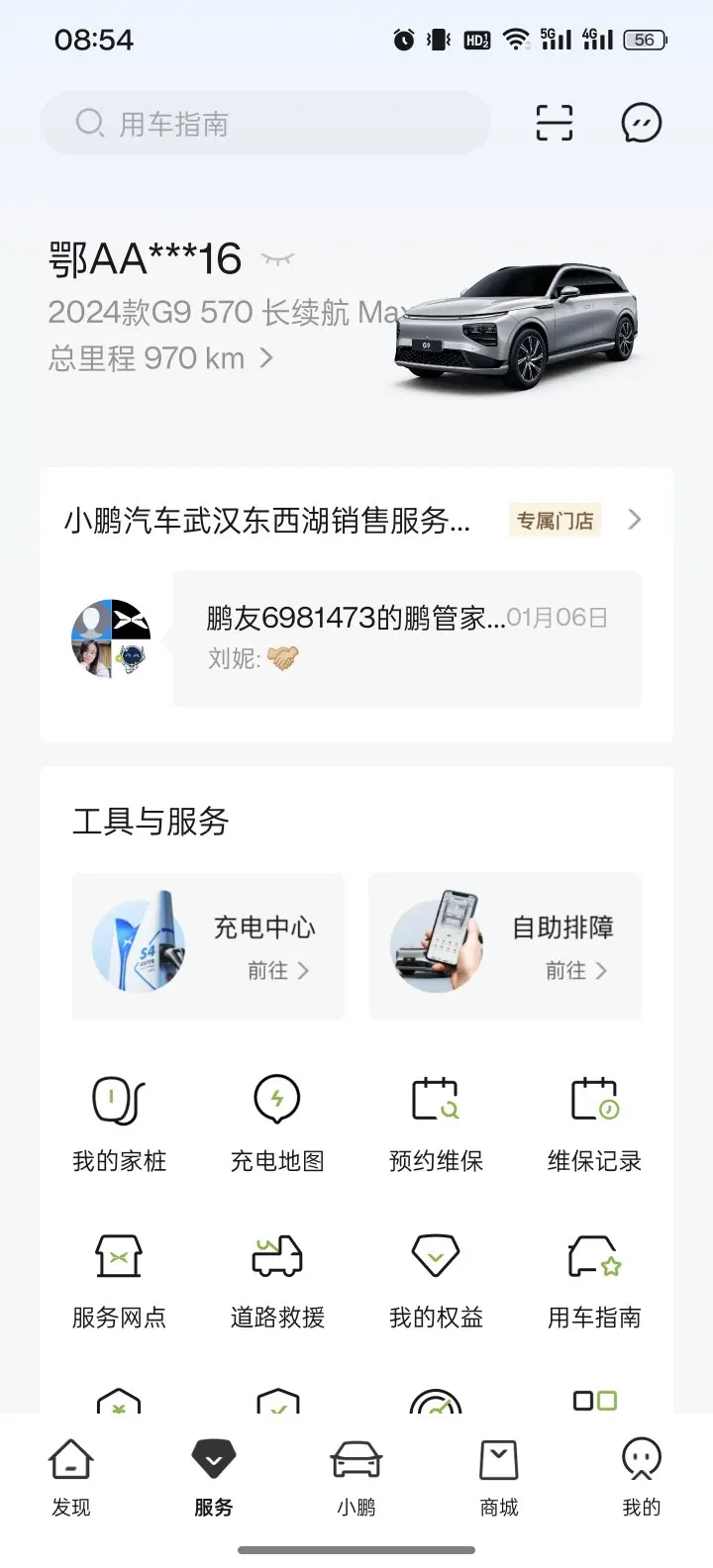This screenshot has height=1568, width=713.
Task: Open the QR scan icon
Action: (x=555, y=124)
